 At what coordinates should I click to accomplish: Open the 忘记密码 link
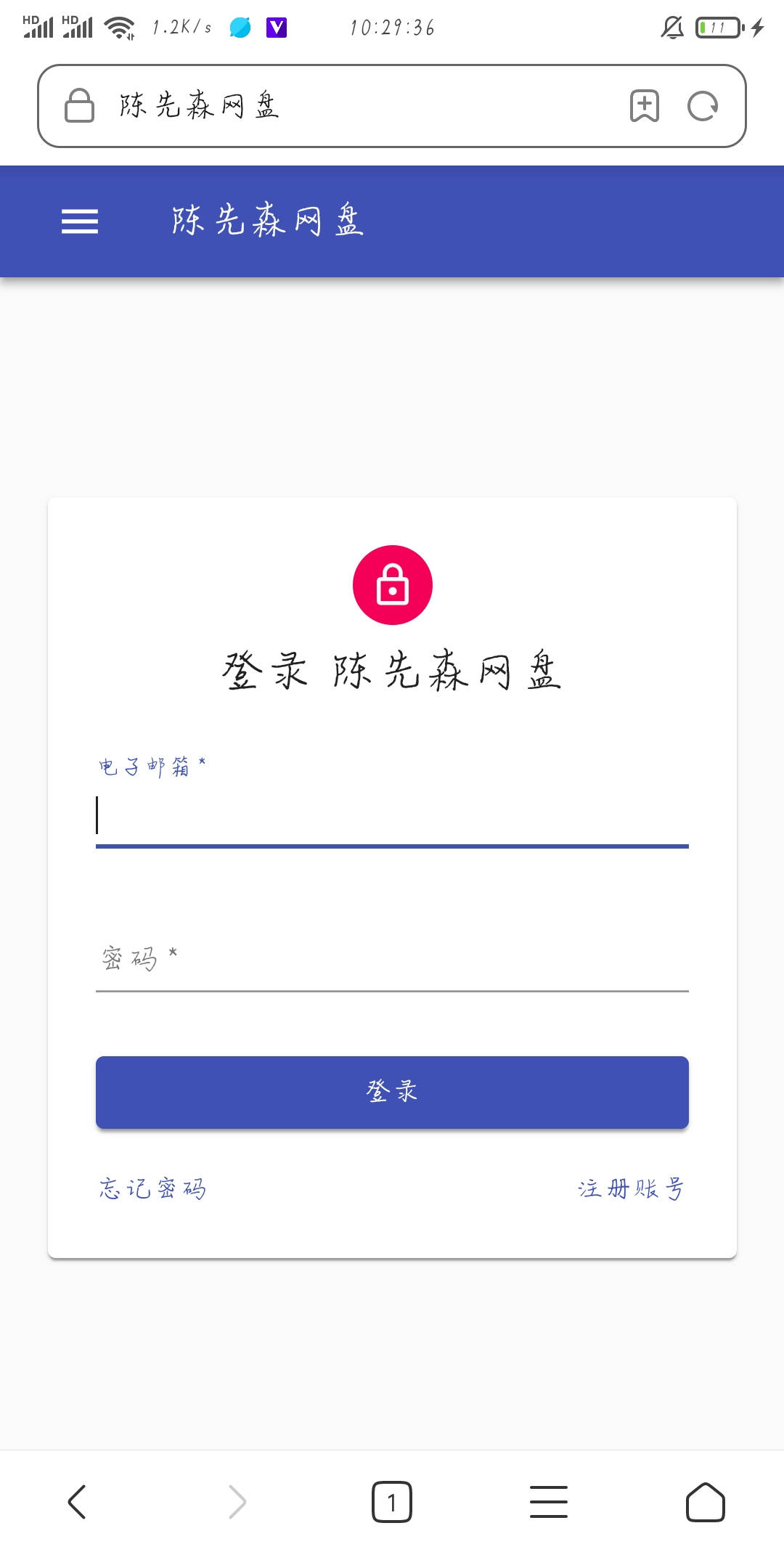coord(153,1188)
